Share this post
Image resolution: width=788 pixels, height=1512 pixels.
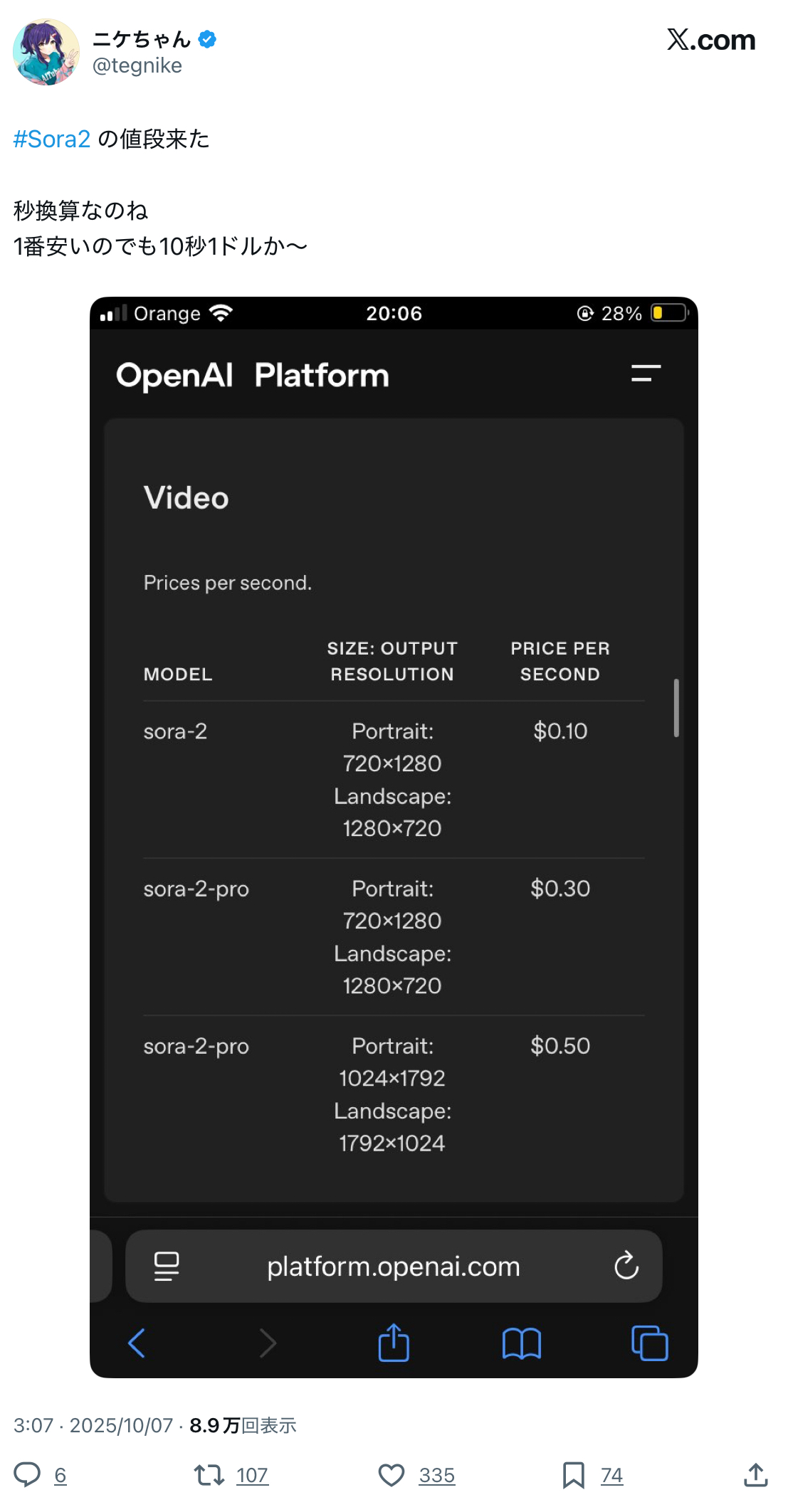click(755, 1474)
